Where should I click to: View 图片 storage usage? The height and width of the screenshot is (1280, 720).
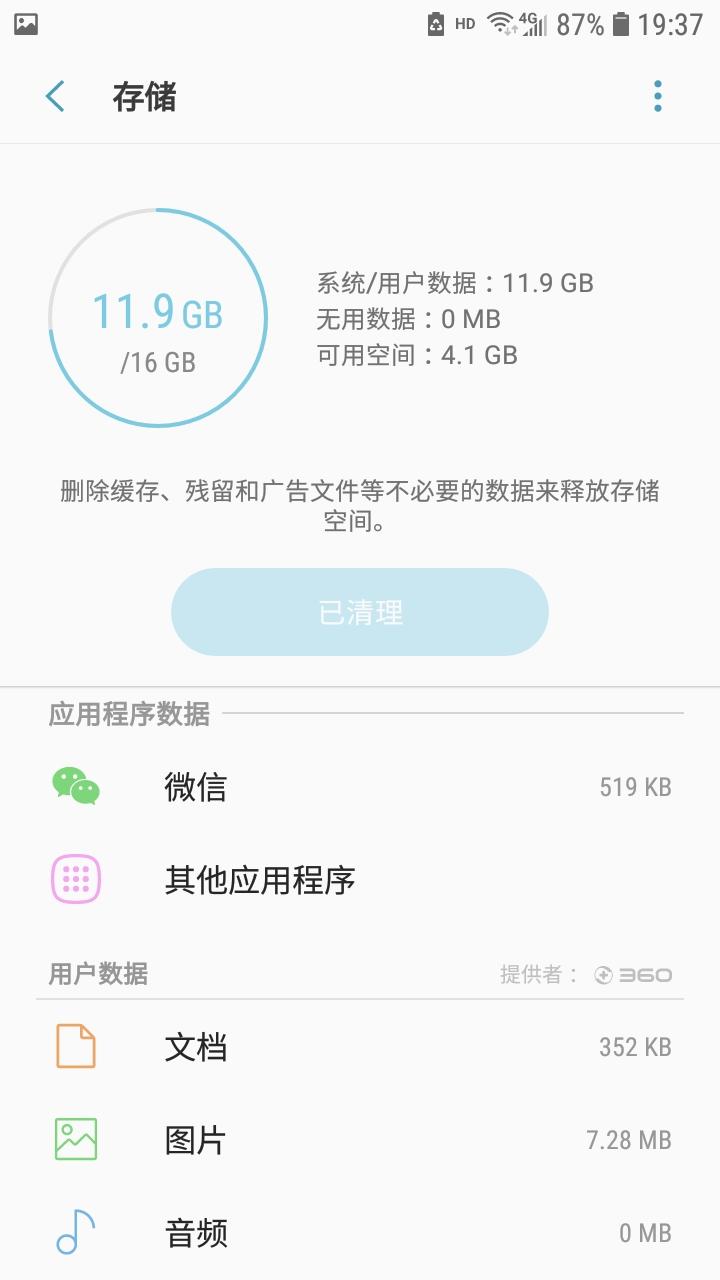[x=360, y=1140]
